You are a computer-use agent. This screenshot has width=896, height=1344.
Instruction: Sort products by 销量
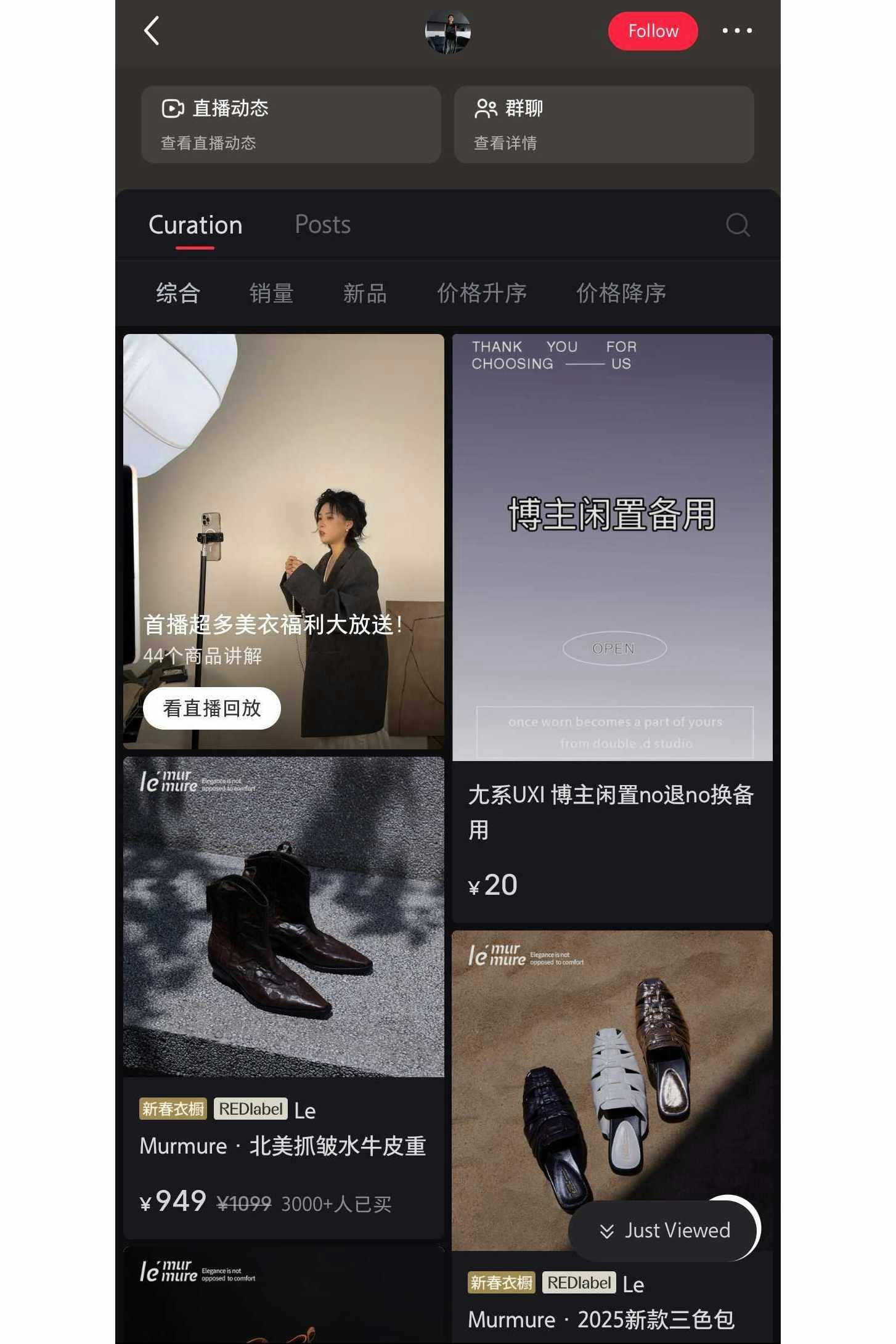(271, 293)
